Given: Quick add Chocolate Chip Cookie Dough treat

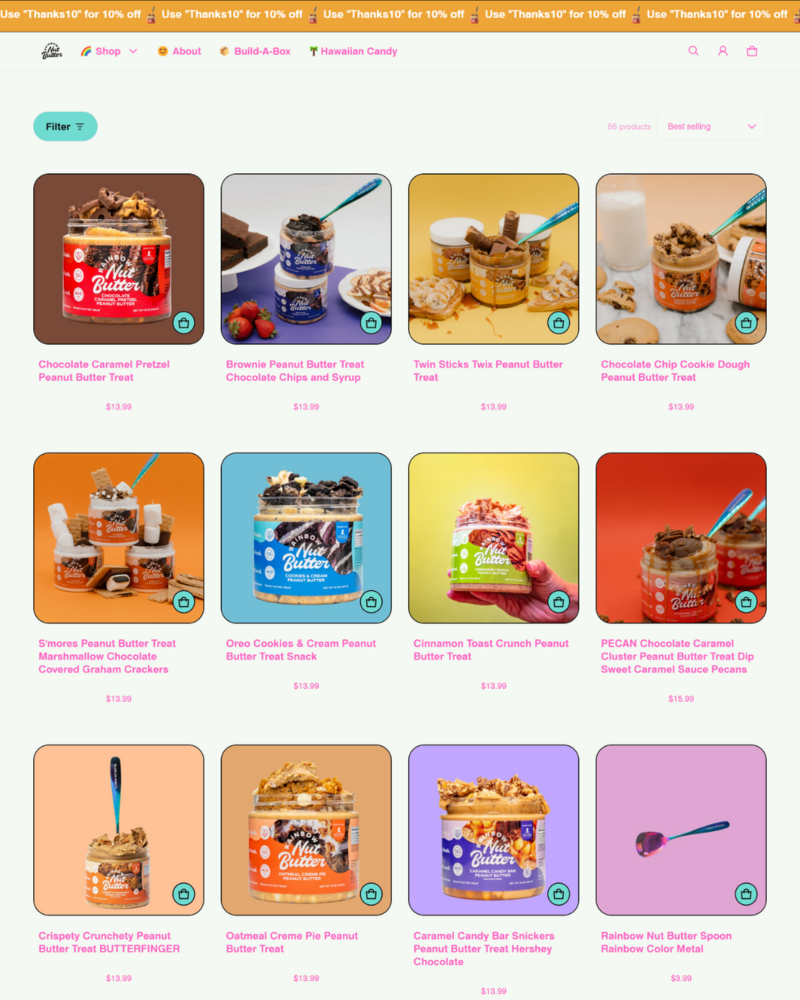Looking at the screenshot, I should click(746, 323).
